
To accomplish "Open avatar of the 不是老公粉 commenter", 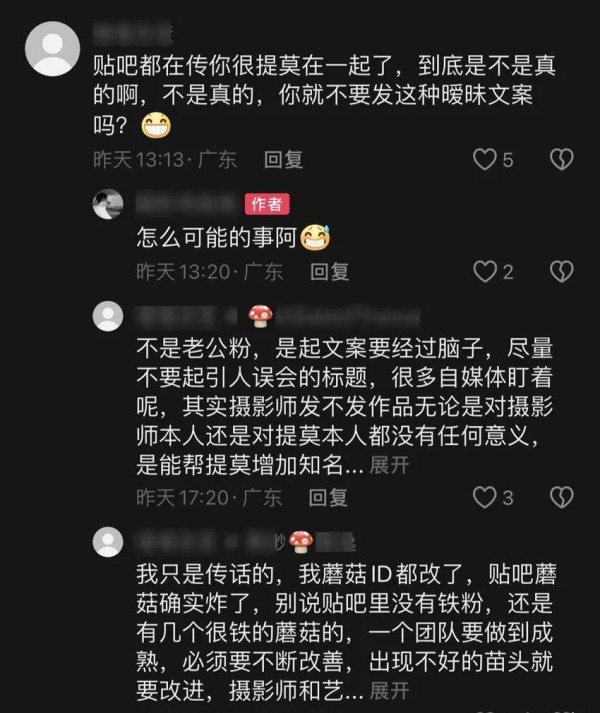I will pyautogui.click(x=108, y=317).
